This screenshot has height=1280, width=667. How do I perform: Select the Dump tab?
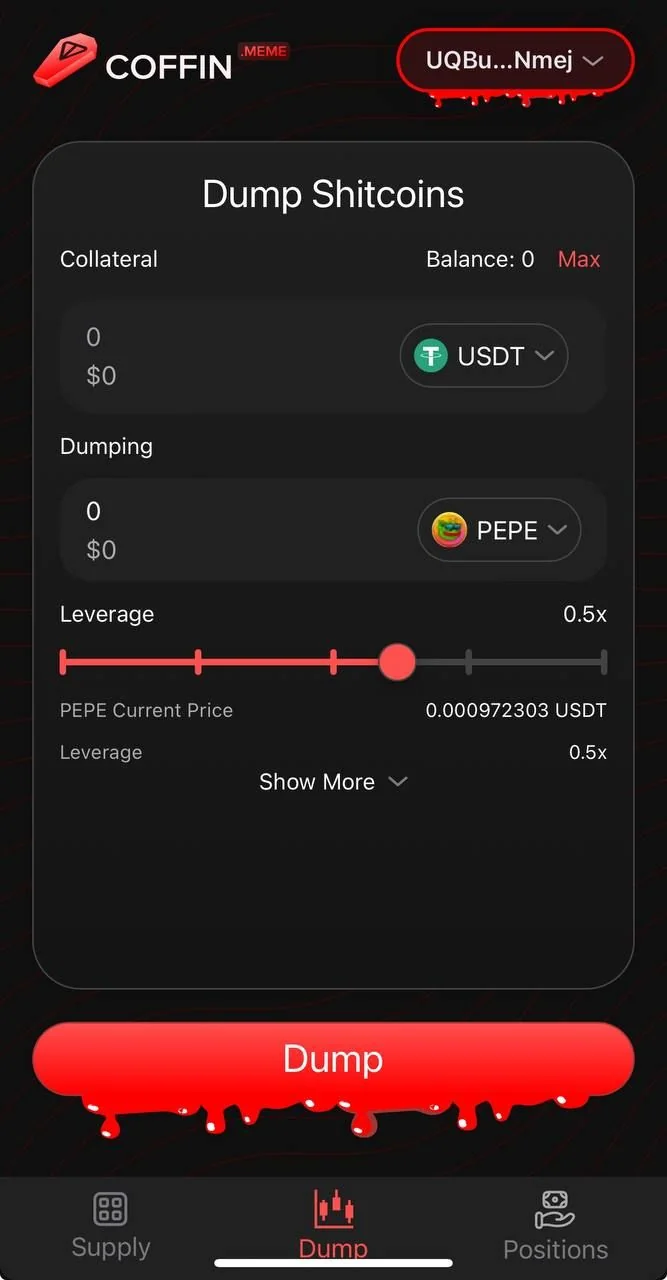tap(333, 1225)
